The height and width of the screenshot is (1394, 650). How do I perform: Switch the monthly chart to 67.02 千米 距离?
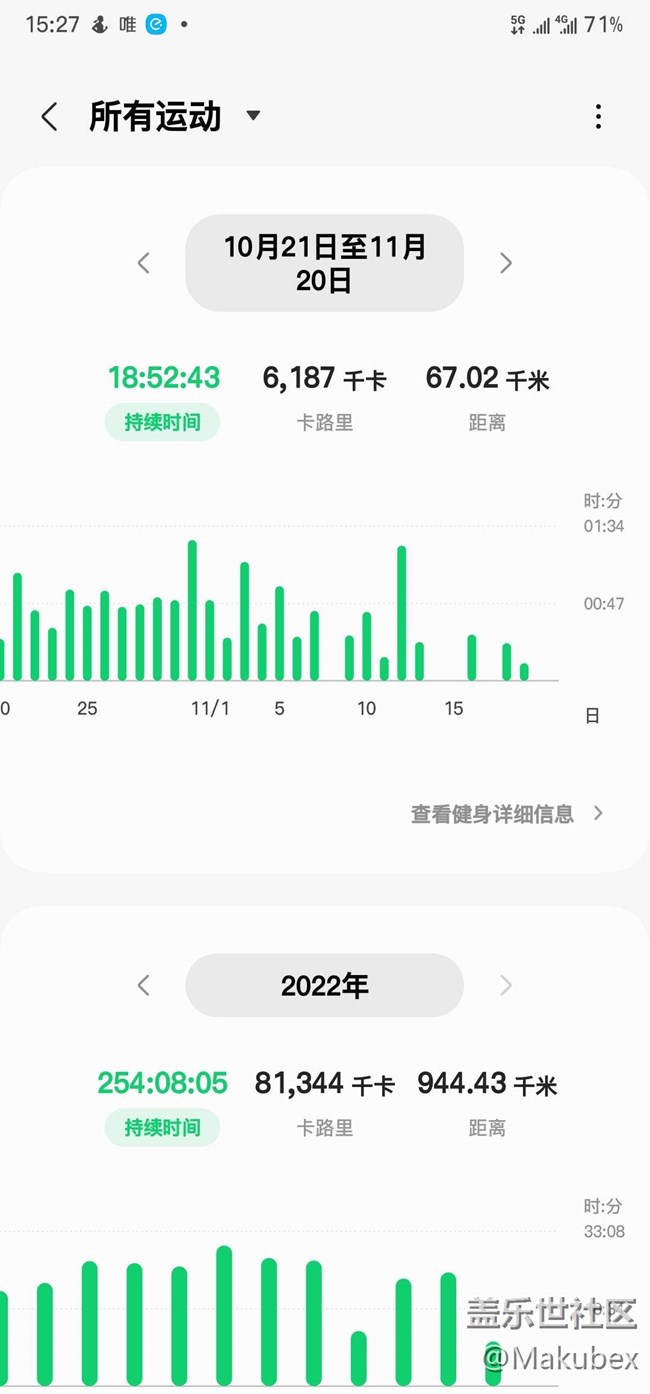487,399
